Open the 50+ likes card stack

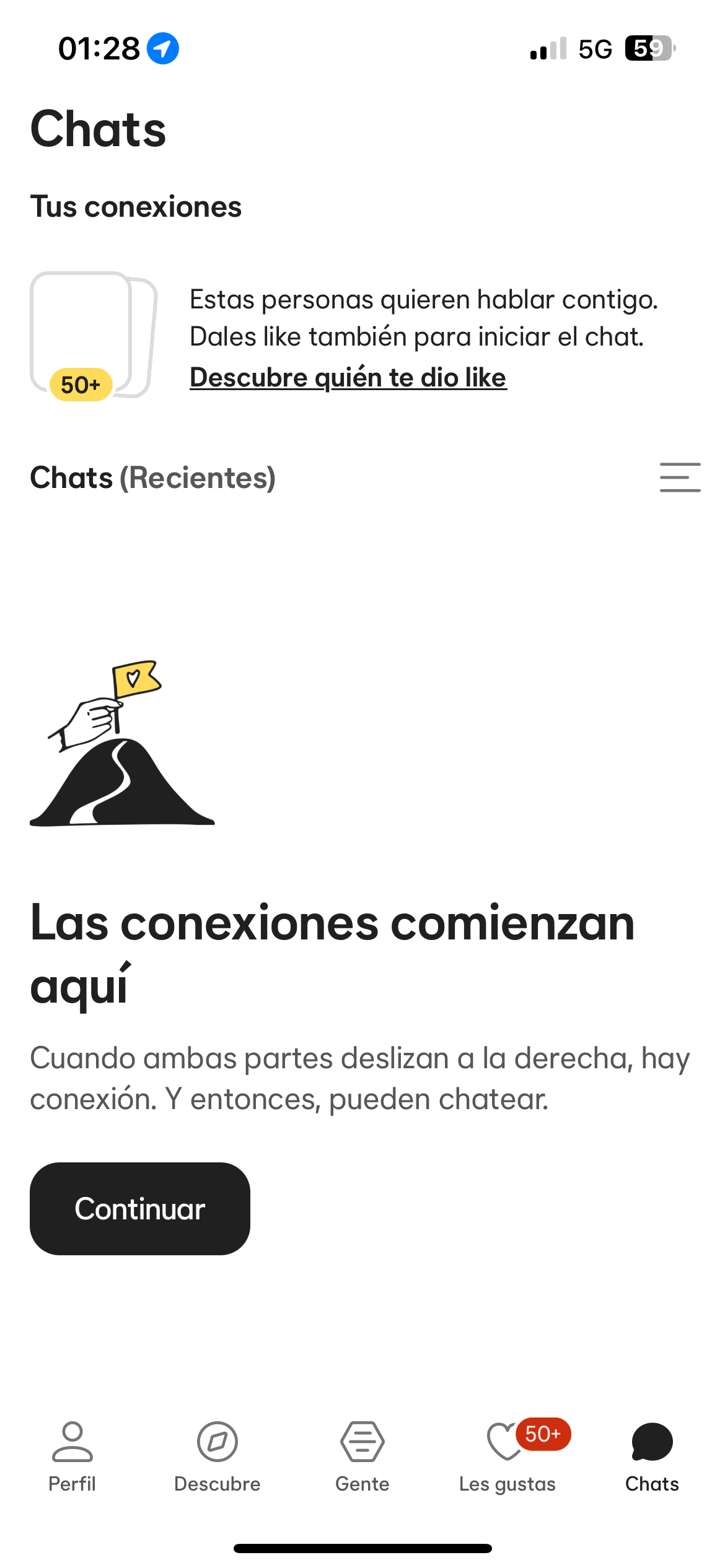pyautogui.click(x=92, y=335)
